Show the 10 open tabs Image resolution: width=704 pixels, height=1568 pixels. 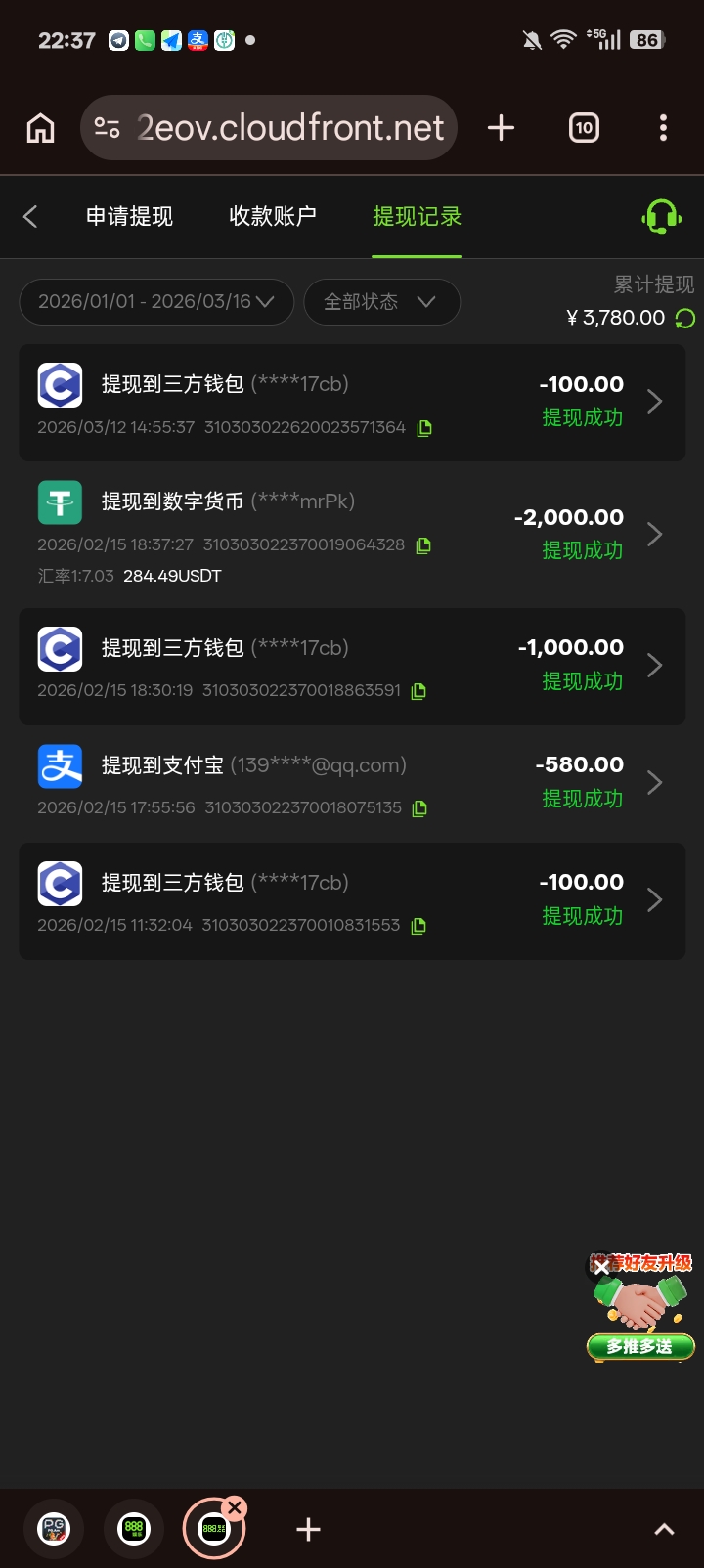pos(584,128)
